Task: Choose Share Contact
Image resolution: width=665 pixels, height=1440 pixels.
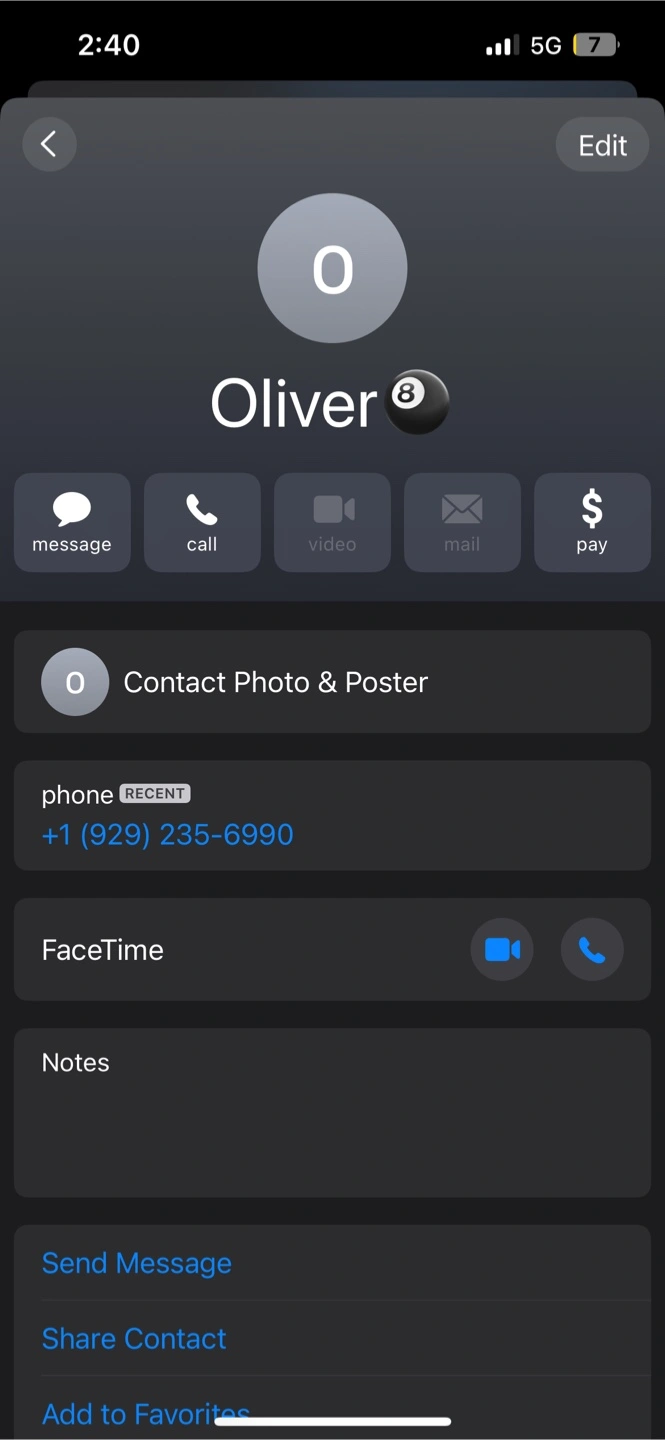Action: [134, 1338]
